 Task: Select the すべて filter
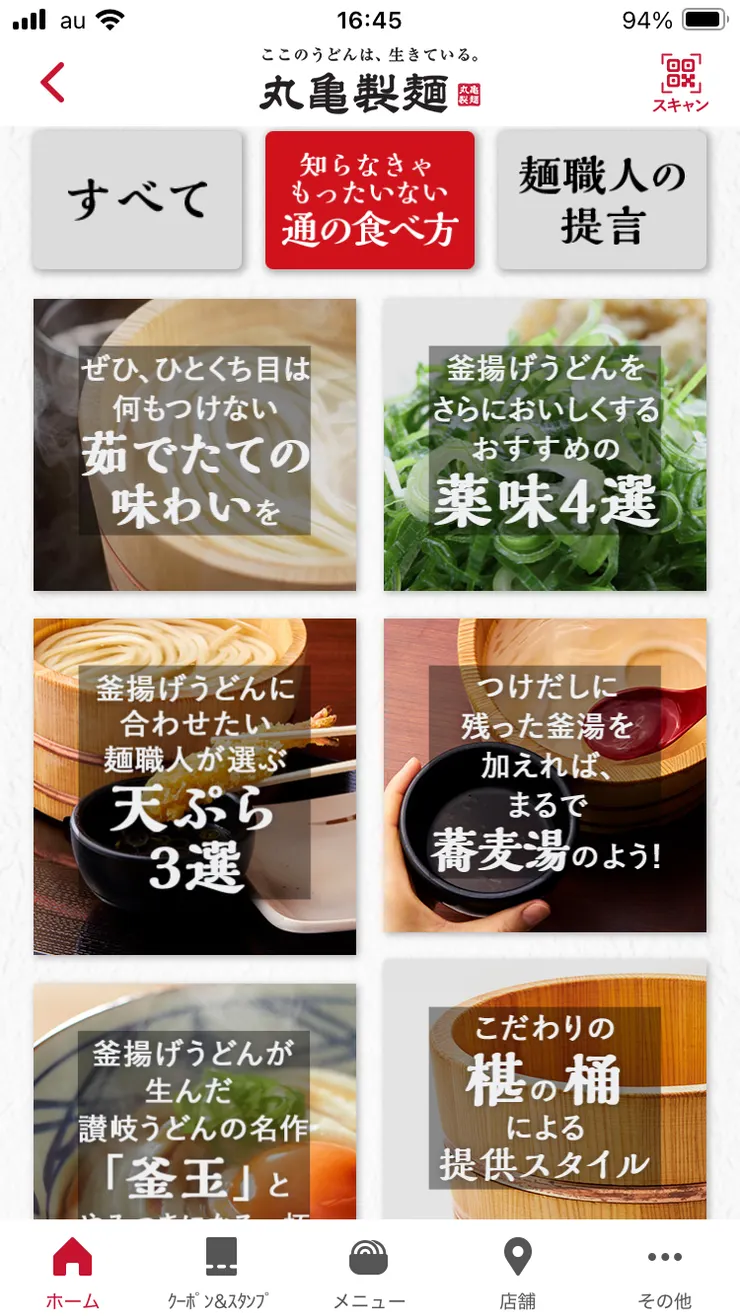138,200
